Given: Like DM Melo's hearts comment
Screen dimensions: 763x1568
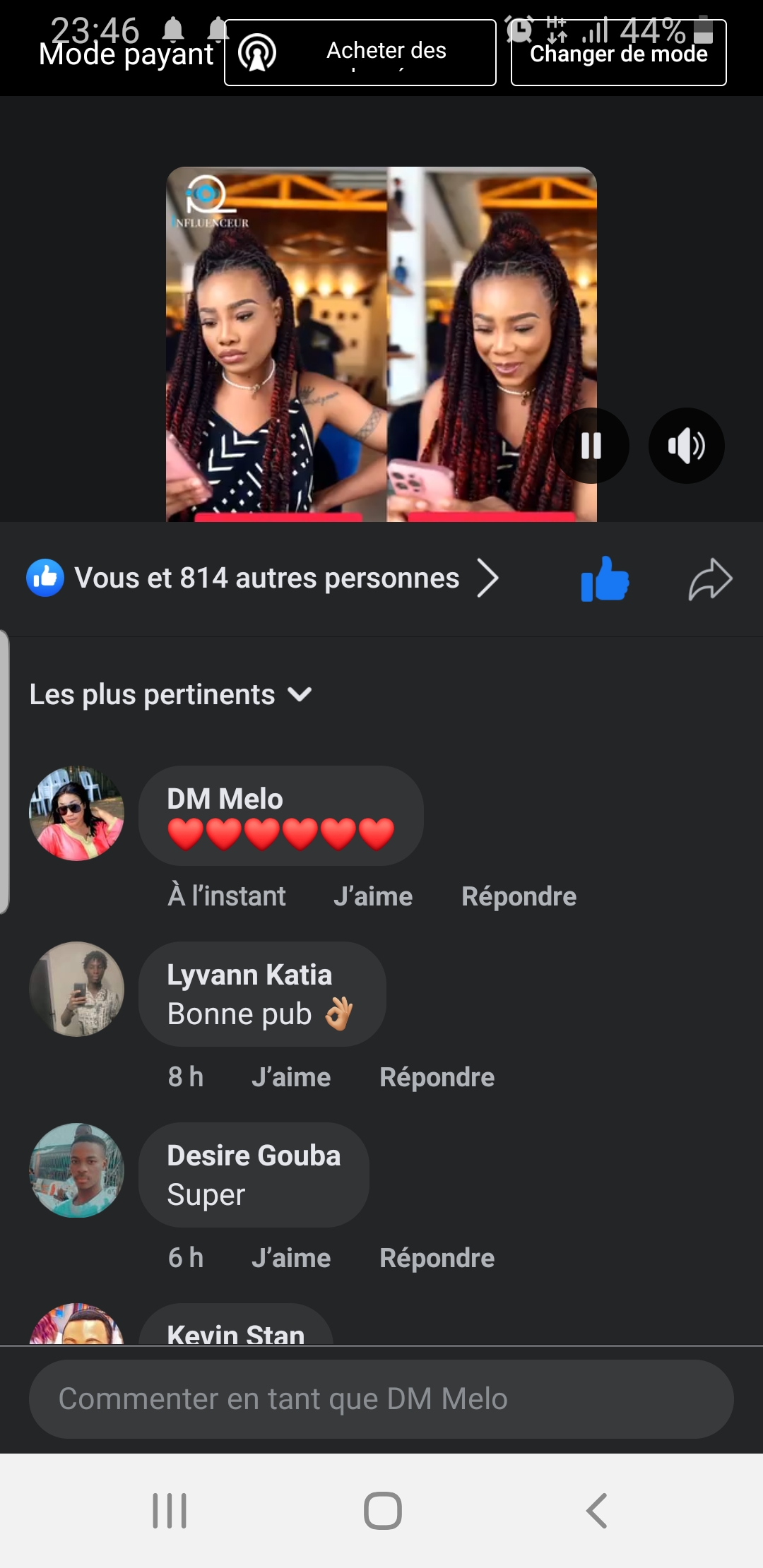Looking at the screenshot, I should tap(373, 896).
